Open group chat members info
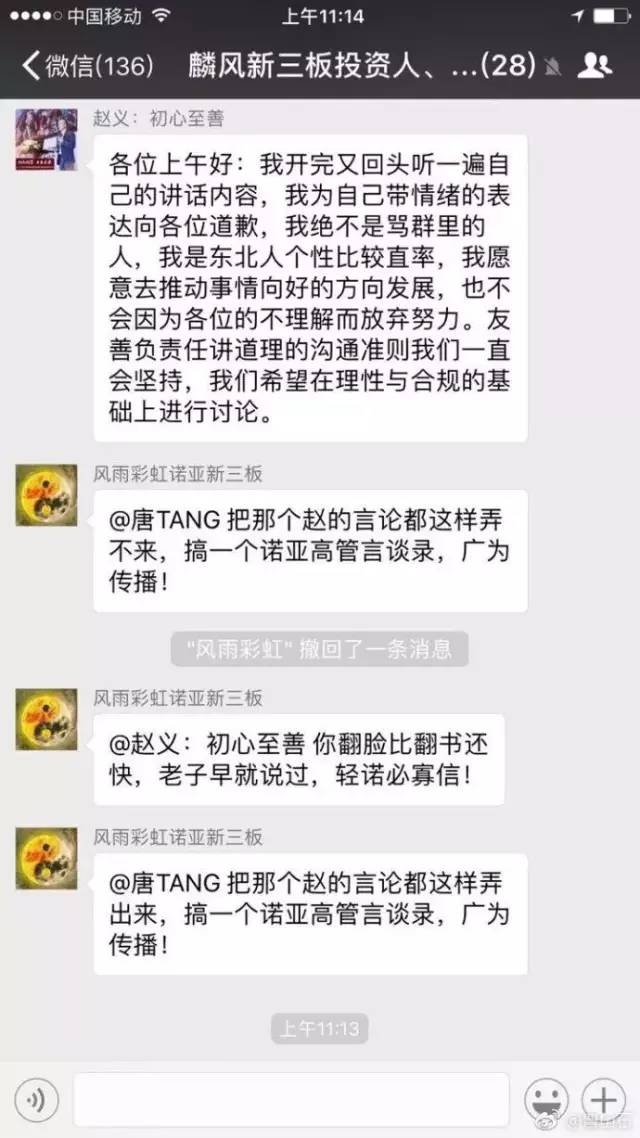This screenshot has height=1138, width=640. 595,66
